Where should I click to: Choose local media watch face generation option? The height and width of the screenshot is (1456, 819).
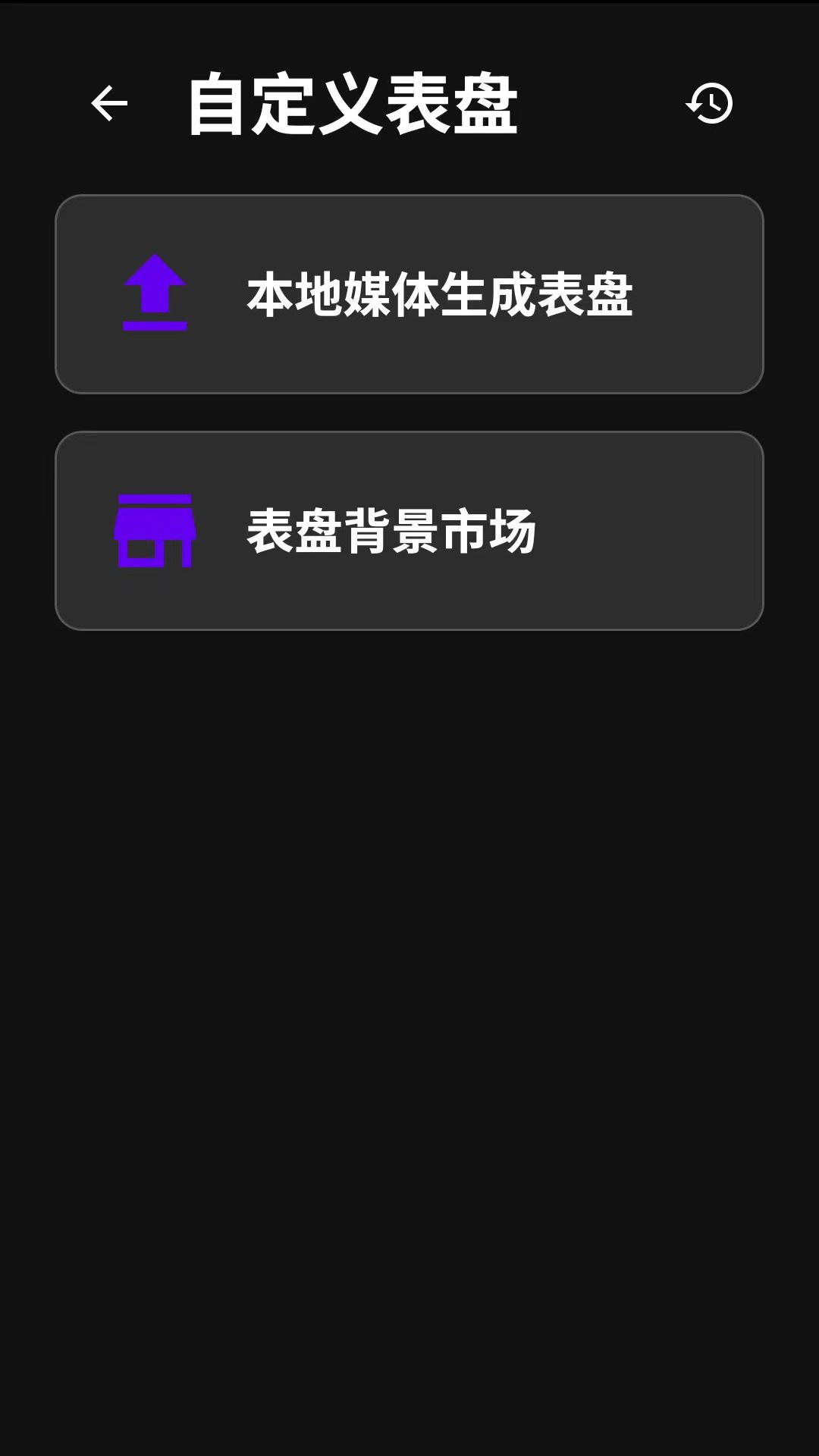(x=409, y=293)
